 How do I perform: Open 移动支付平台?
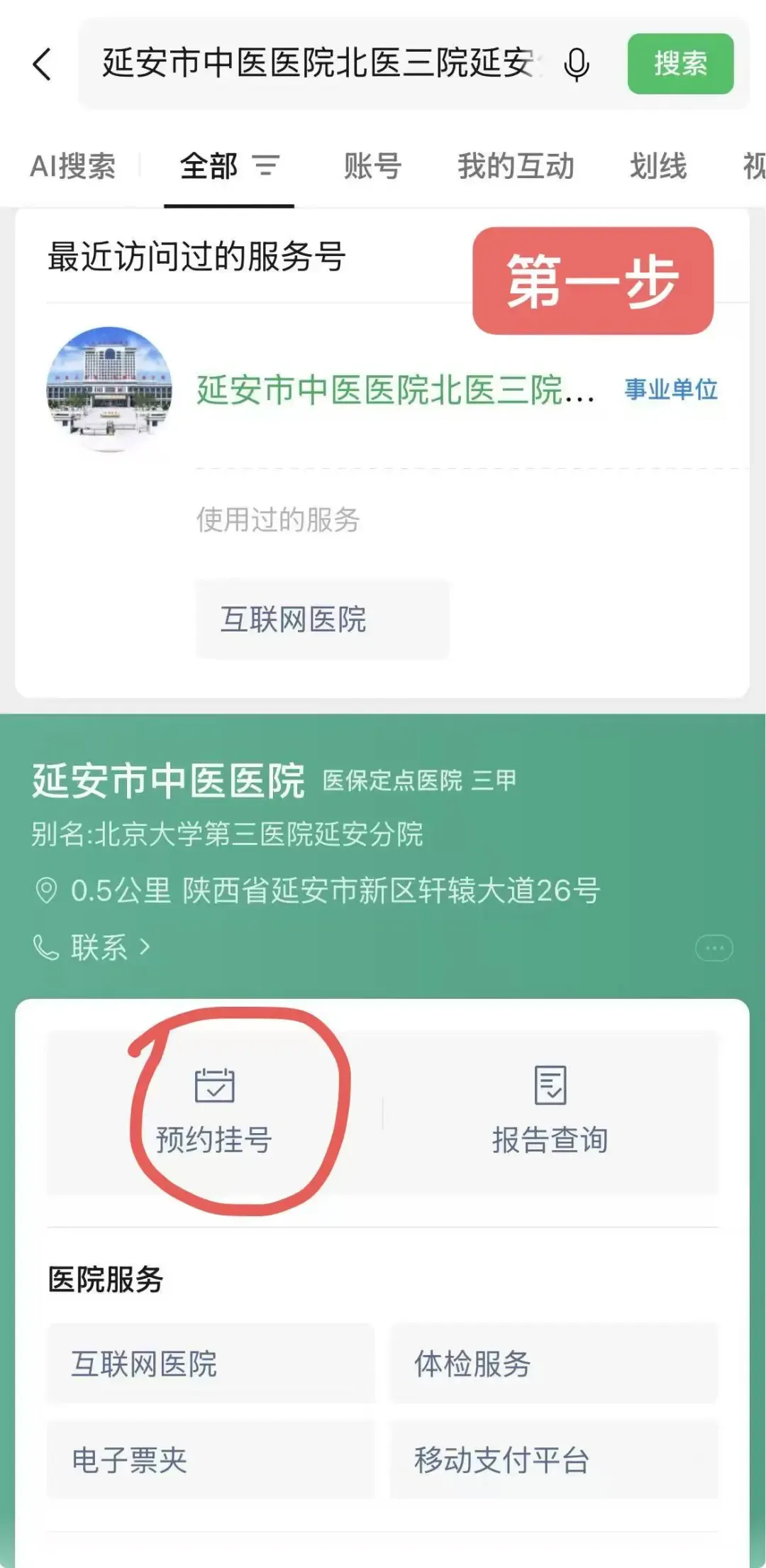click(553, 1460)
